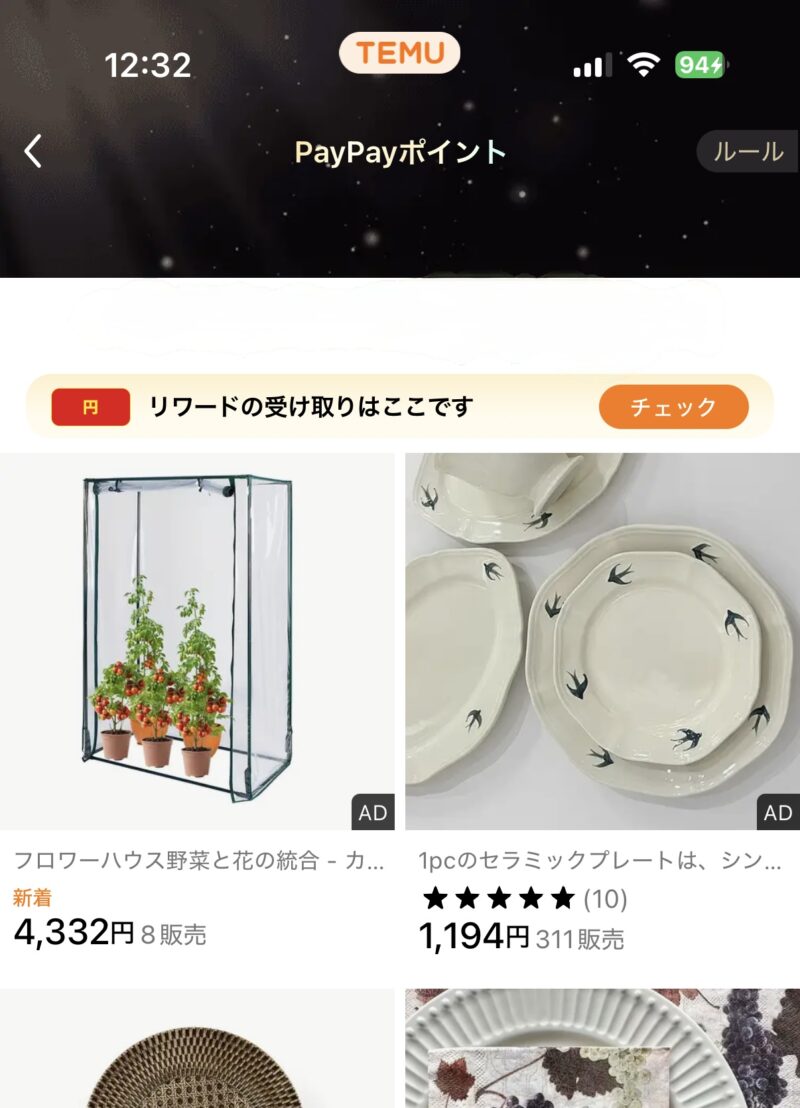The image size is (800, 1108).
Task: Go back using the top-left arrow
Action: point(33,152)
